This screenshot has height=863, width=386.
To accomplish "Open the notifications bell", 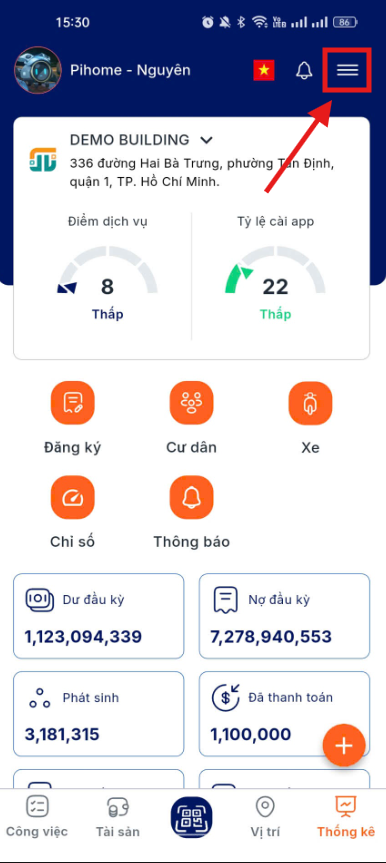I will 304,70.
